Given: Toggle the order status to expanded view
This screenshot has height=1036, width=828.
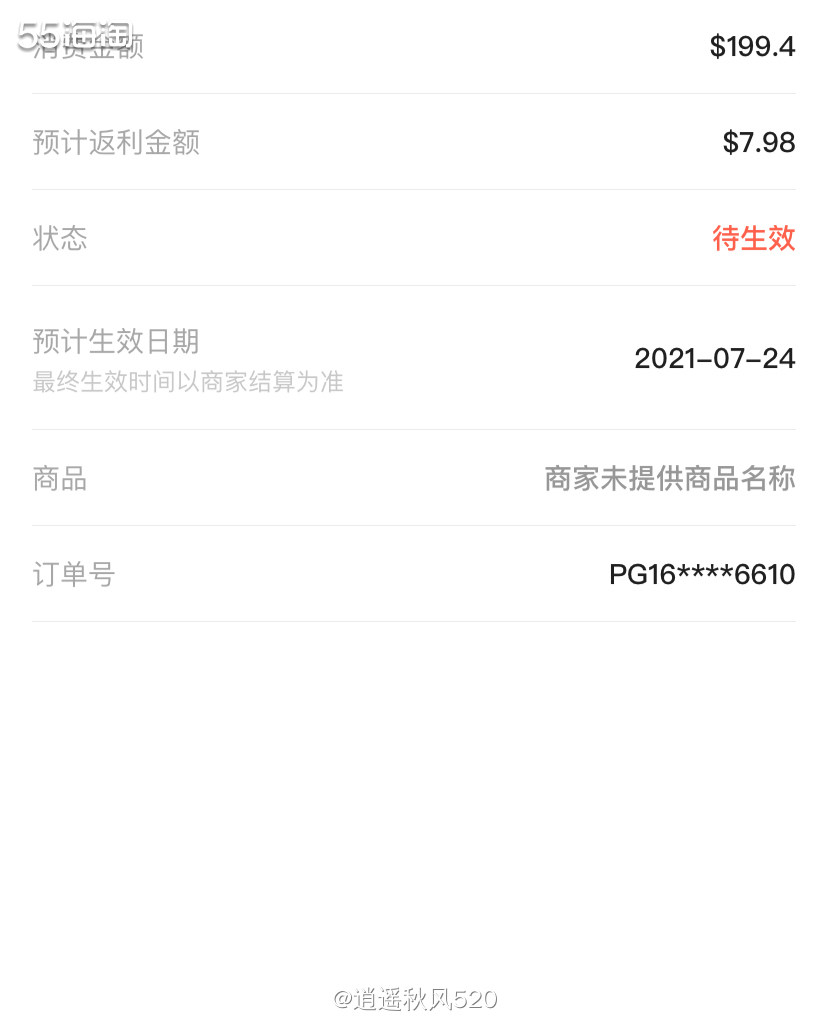Looking at the screenshot, I should pyautogui.click(x=755, y=239).
